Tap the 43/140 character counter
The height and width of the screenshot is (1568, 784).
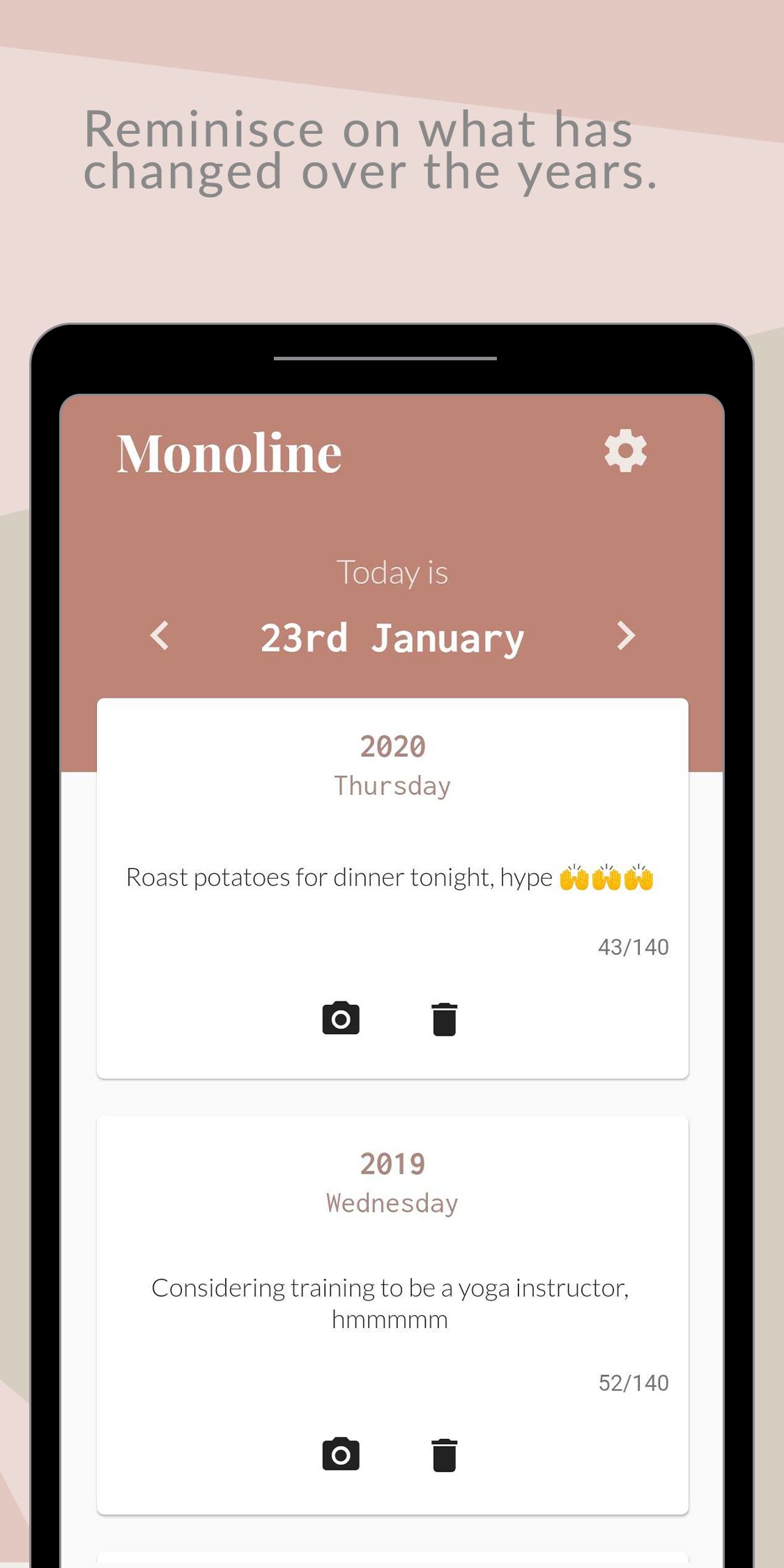[x=633, y=946]
